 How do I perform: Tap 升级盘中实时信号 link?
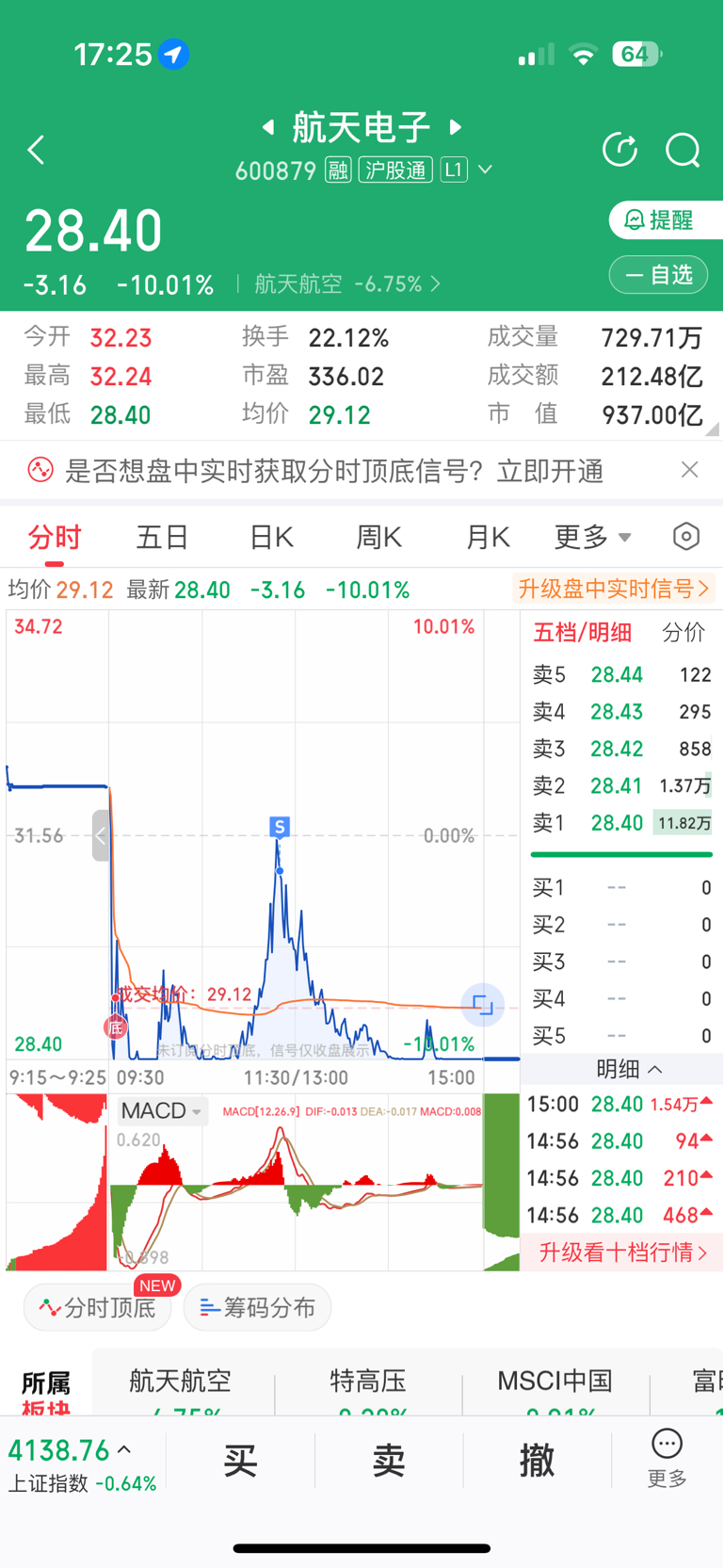613,590
